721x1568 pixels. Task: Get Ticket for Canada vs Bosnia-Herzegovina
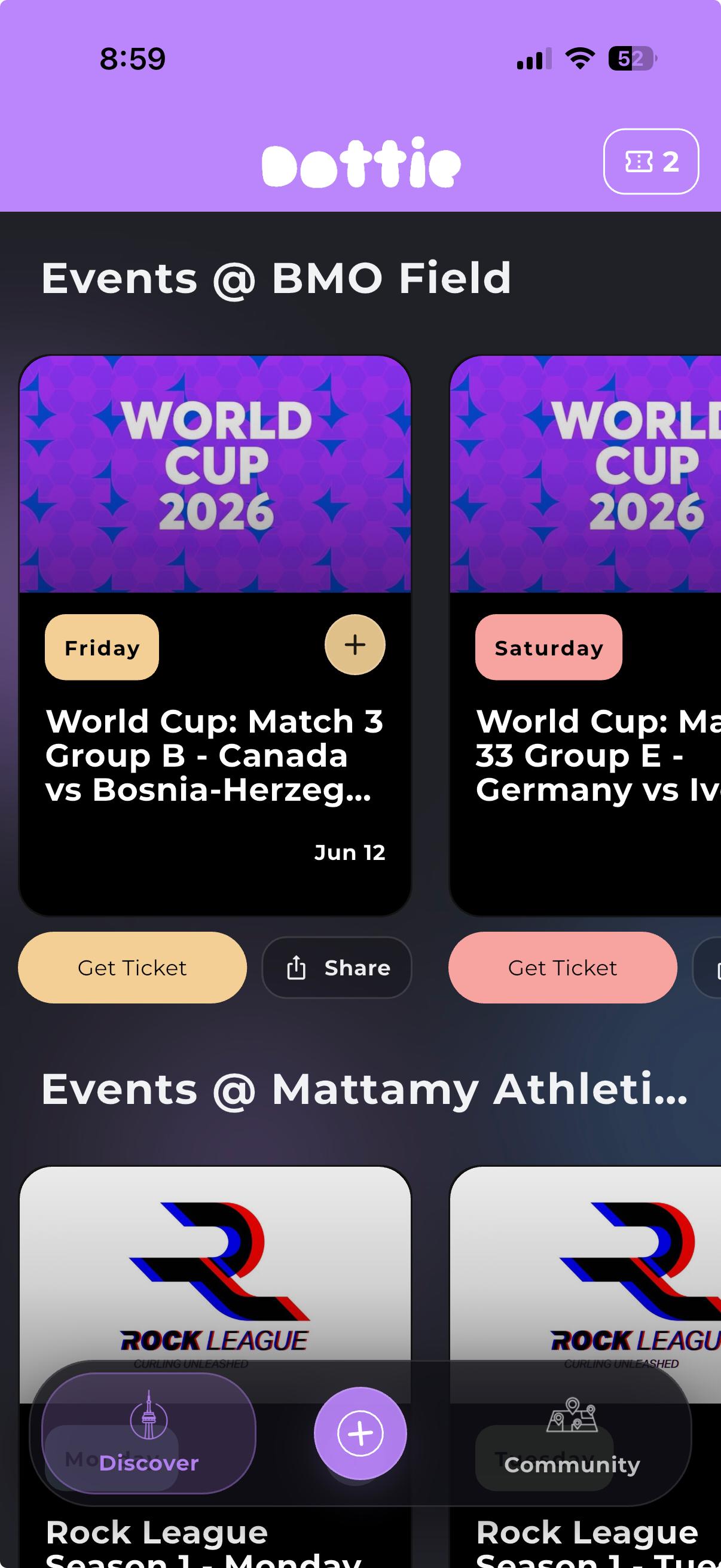[x=132, y=967]
